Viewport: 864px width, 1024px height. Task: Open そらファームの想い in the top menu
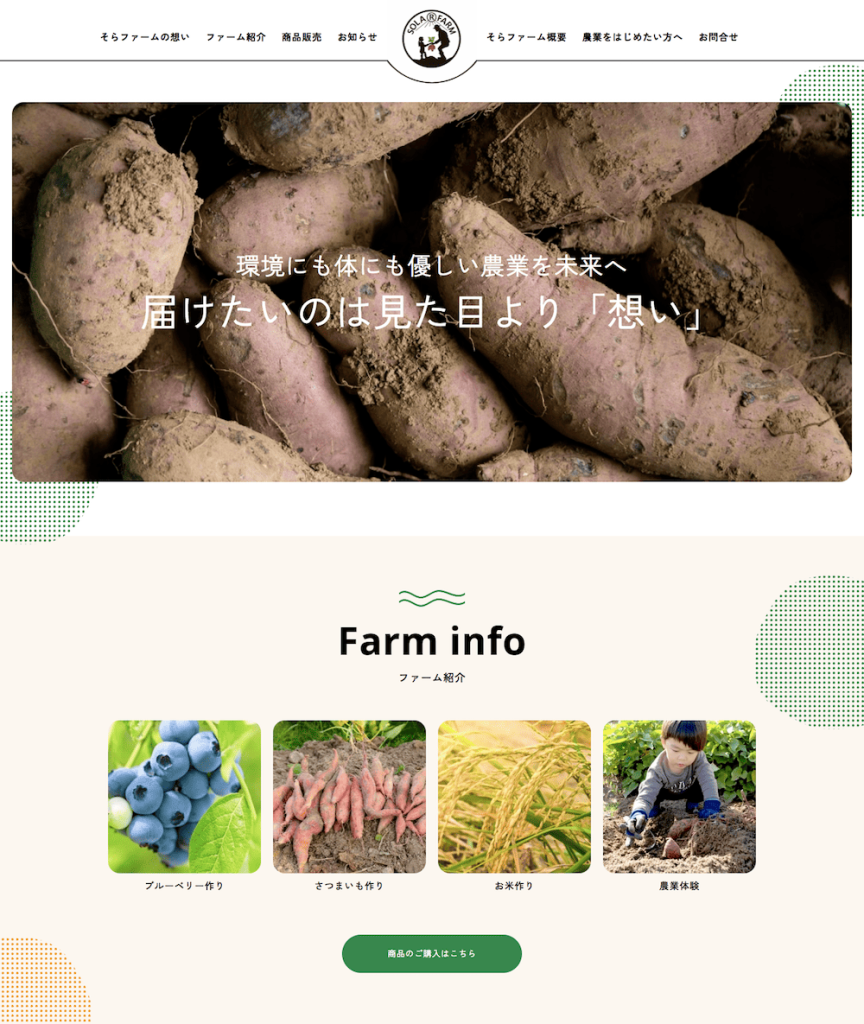point(144,37)
